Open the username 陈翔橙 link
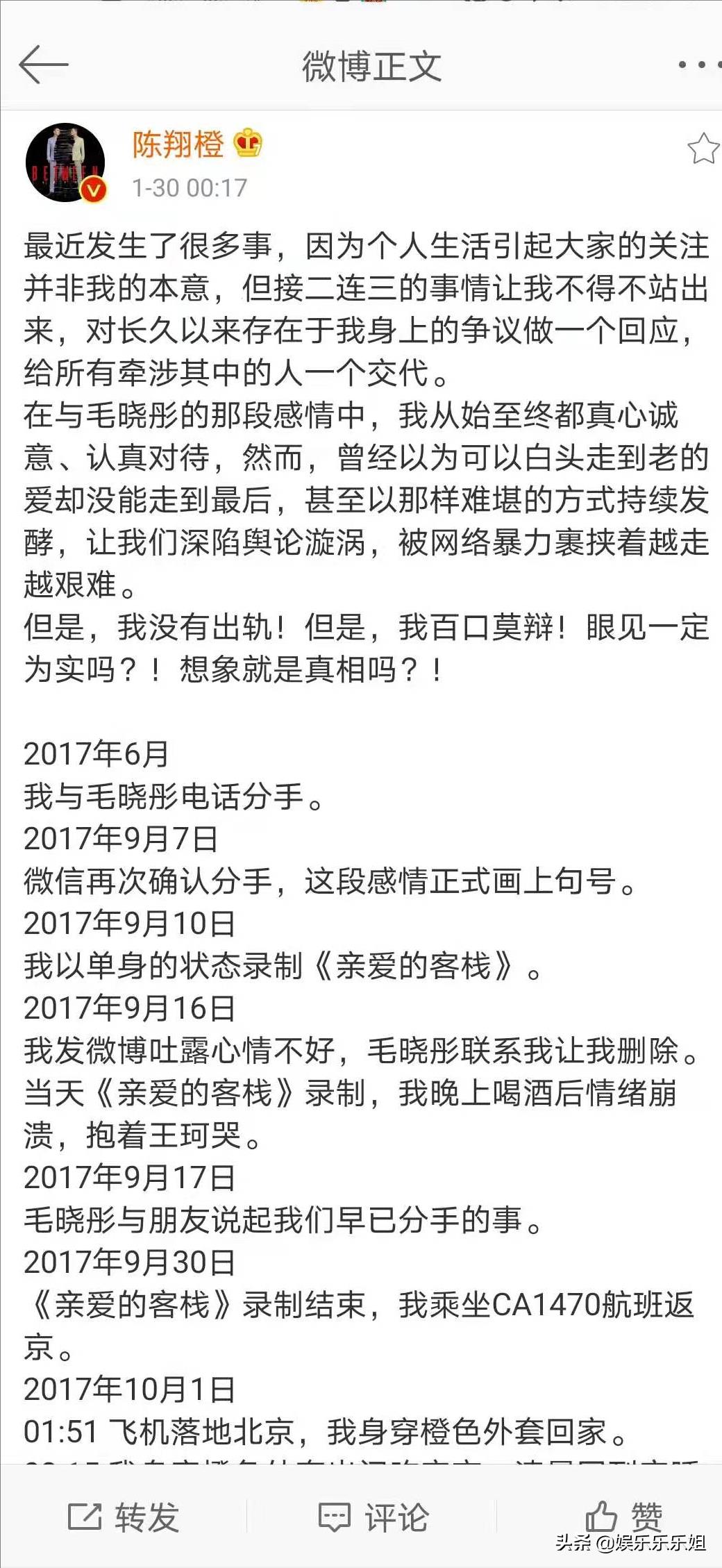 (x=178, y=144)
